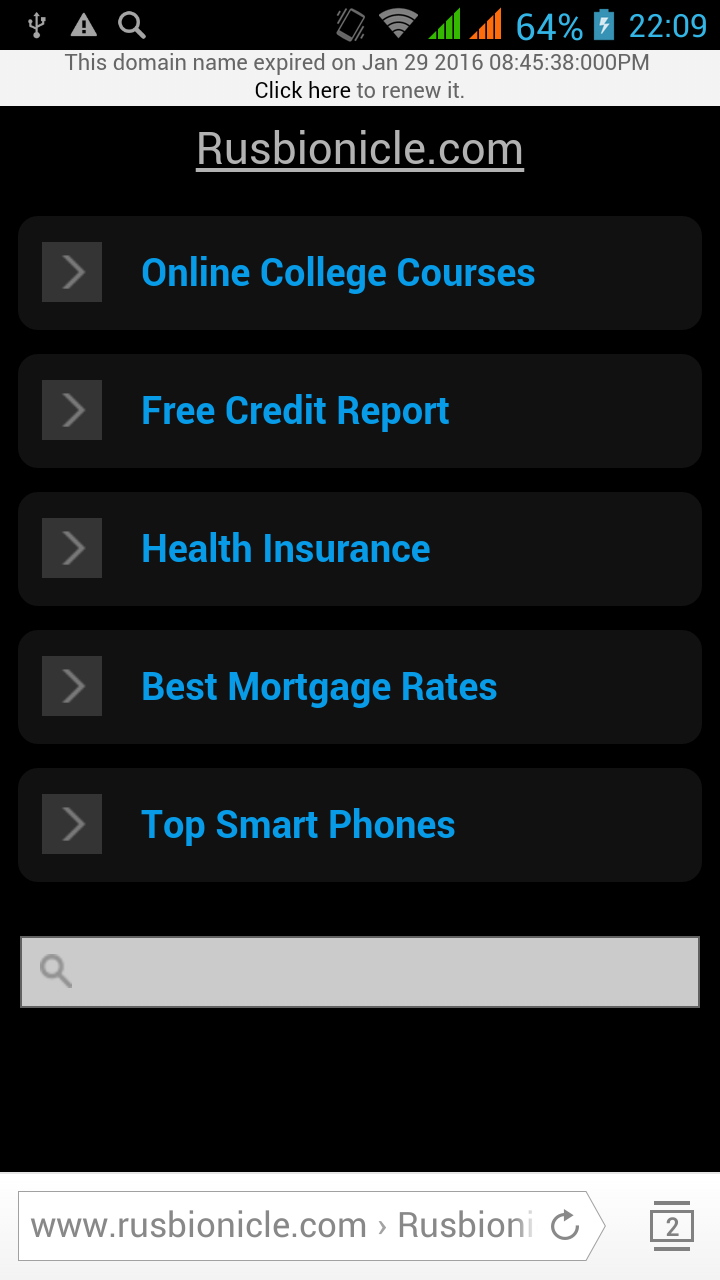The height and width of the screenshot is (1280, 720).
Task: Open the Online College Courses link
Action: pyautogui.click(x=338, y=273)
